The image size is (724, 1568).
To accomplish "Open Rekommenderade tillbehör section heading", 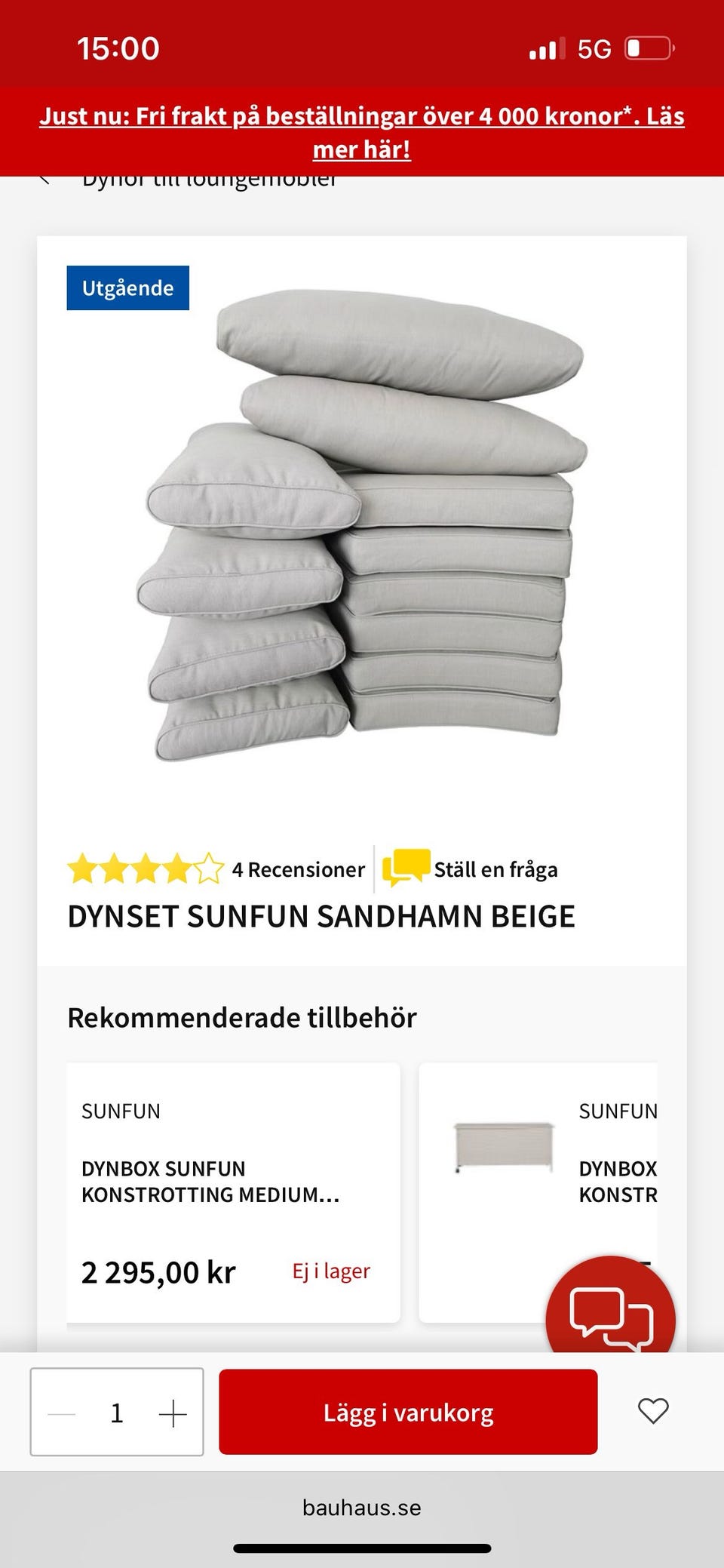I will tap(243, 1016).
